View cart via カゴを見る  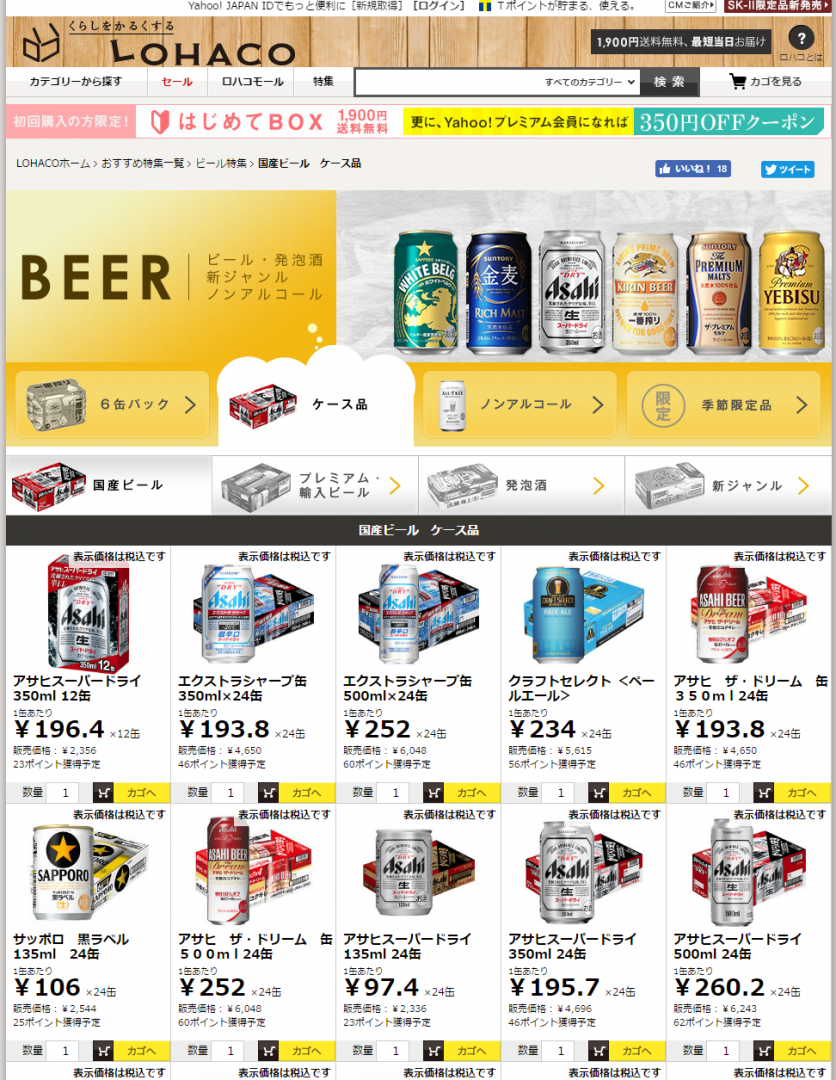(x=766, y=82)
